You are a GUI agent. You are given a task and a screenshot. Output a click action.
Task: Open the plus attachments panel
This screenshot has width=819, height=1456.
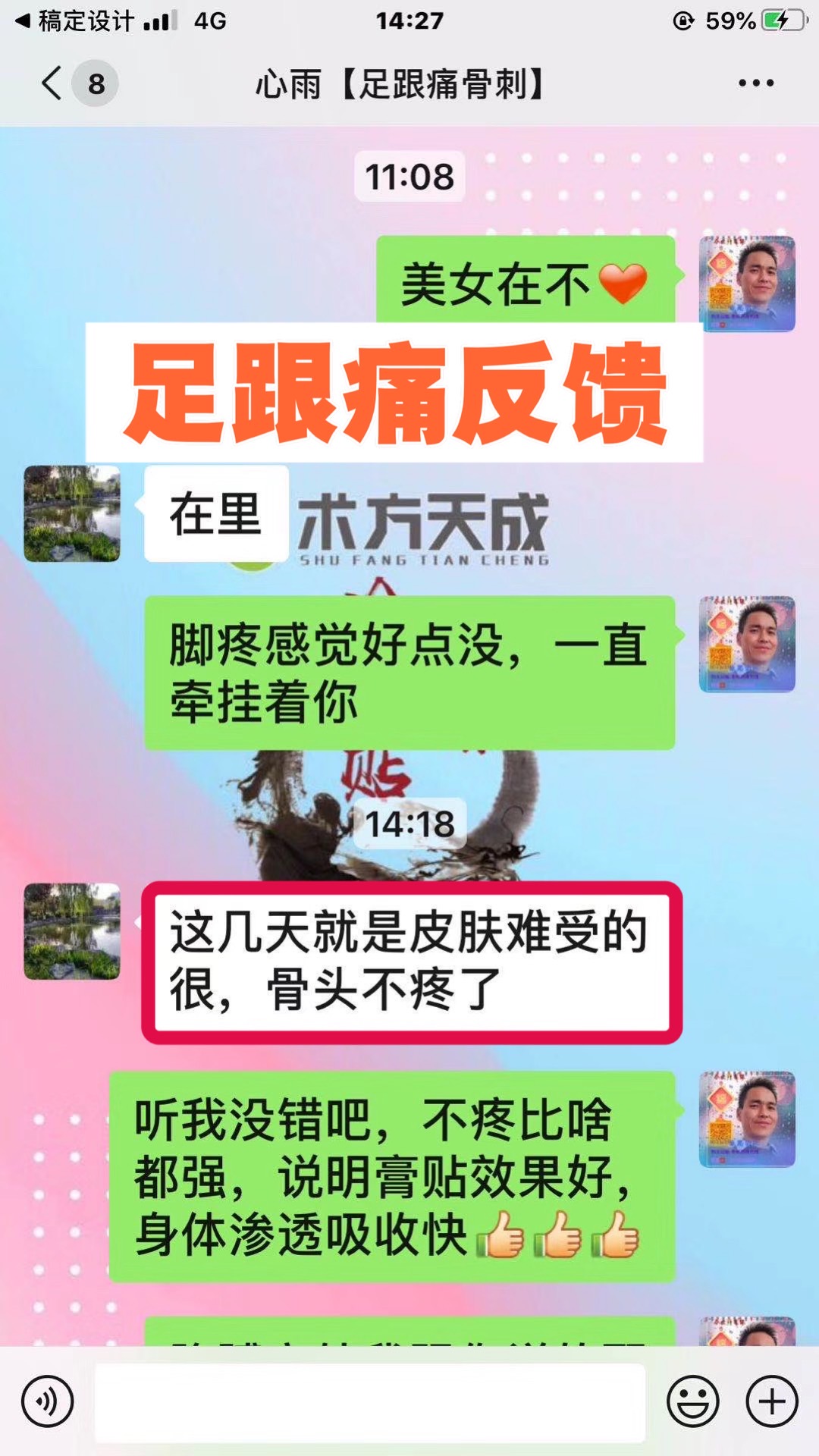pyautogui.click(x=772, y=1401)
